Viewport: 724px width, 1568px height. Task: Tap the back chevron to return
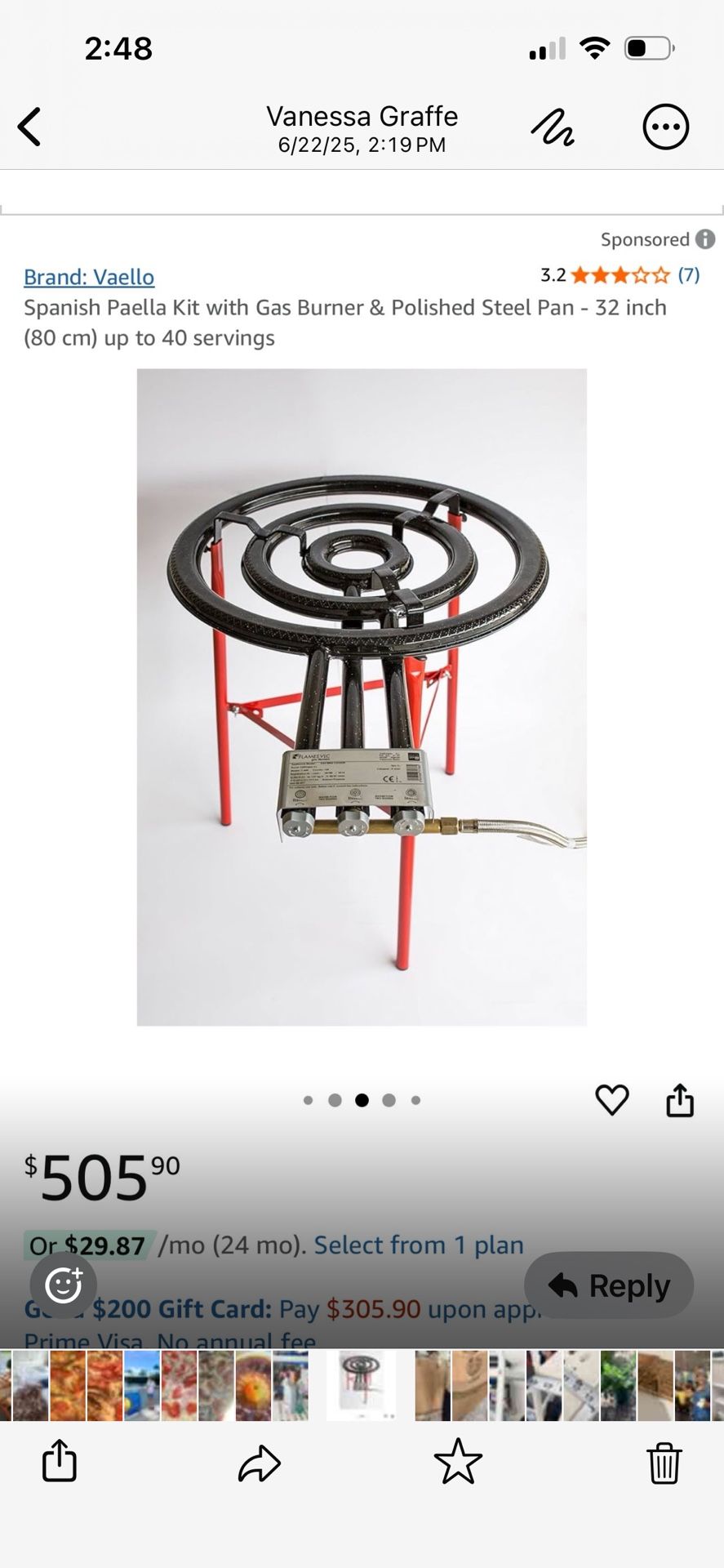point(29,127)
